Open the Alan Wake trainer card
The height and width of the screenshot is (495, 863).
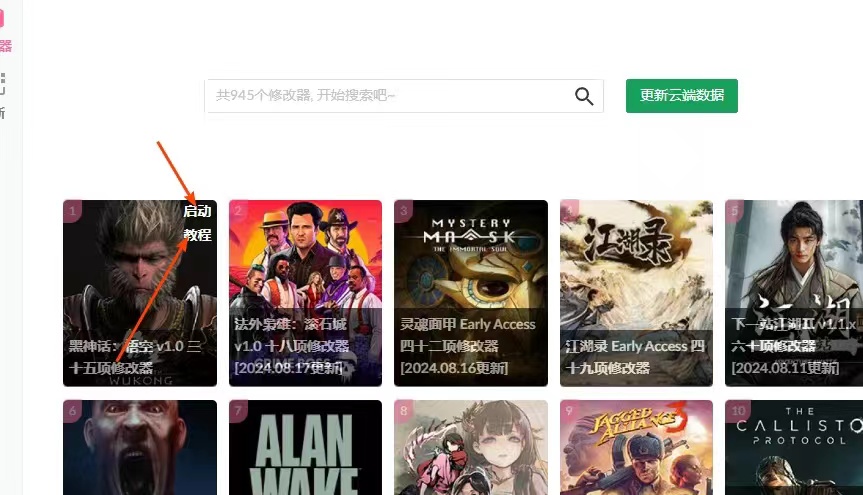305,450
